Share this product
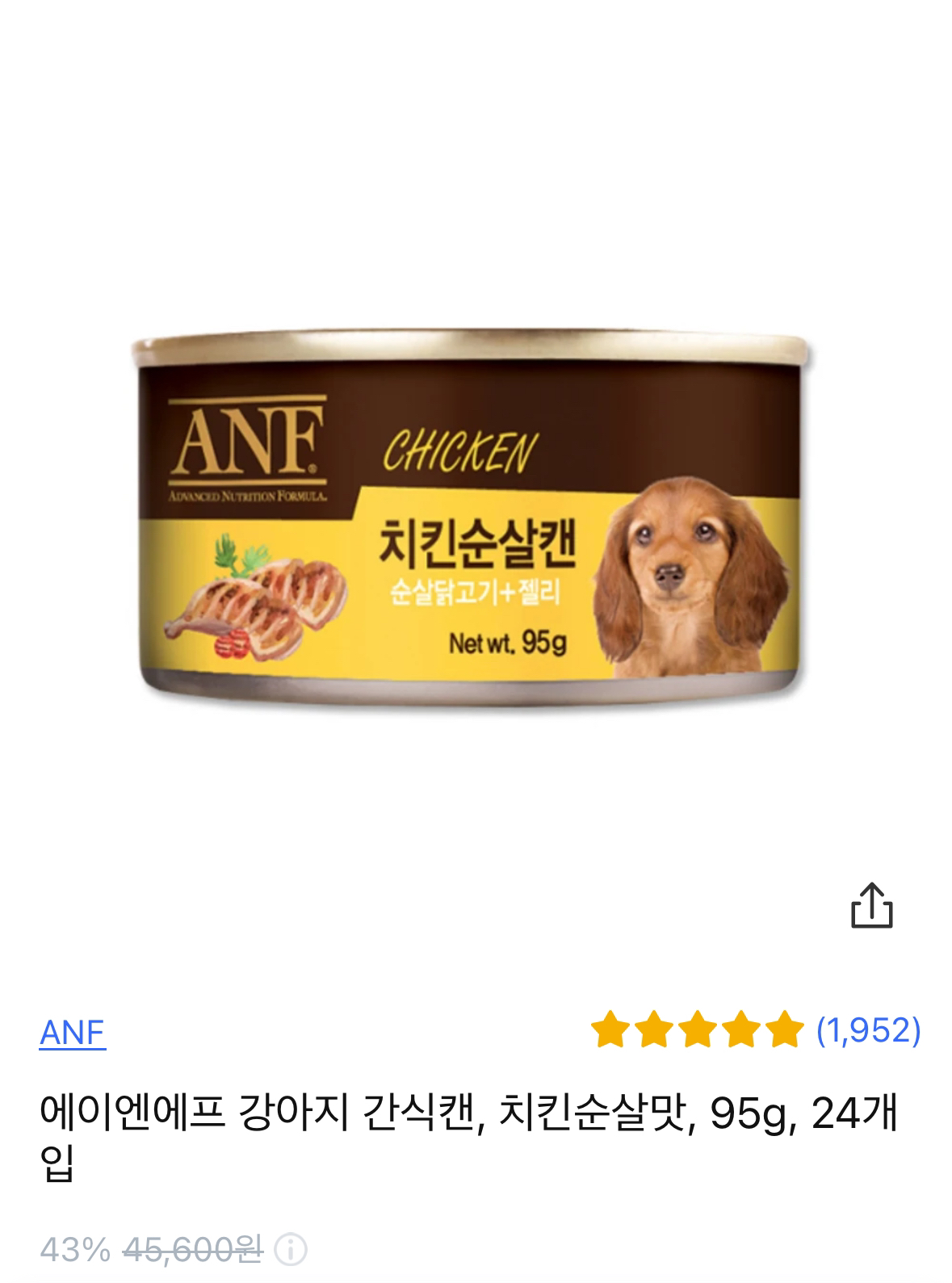Image resolution: width=952 pixels, height=1283 pixels. (872, 906)
